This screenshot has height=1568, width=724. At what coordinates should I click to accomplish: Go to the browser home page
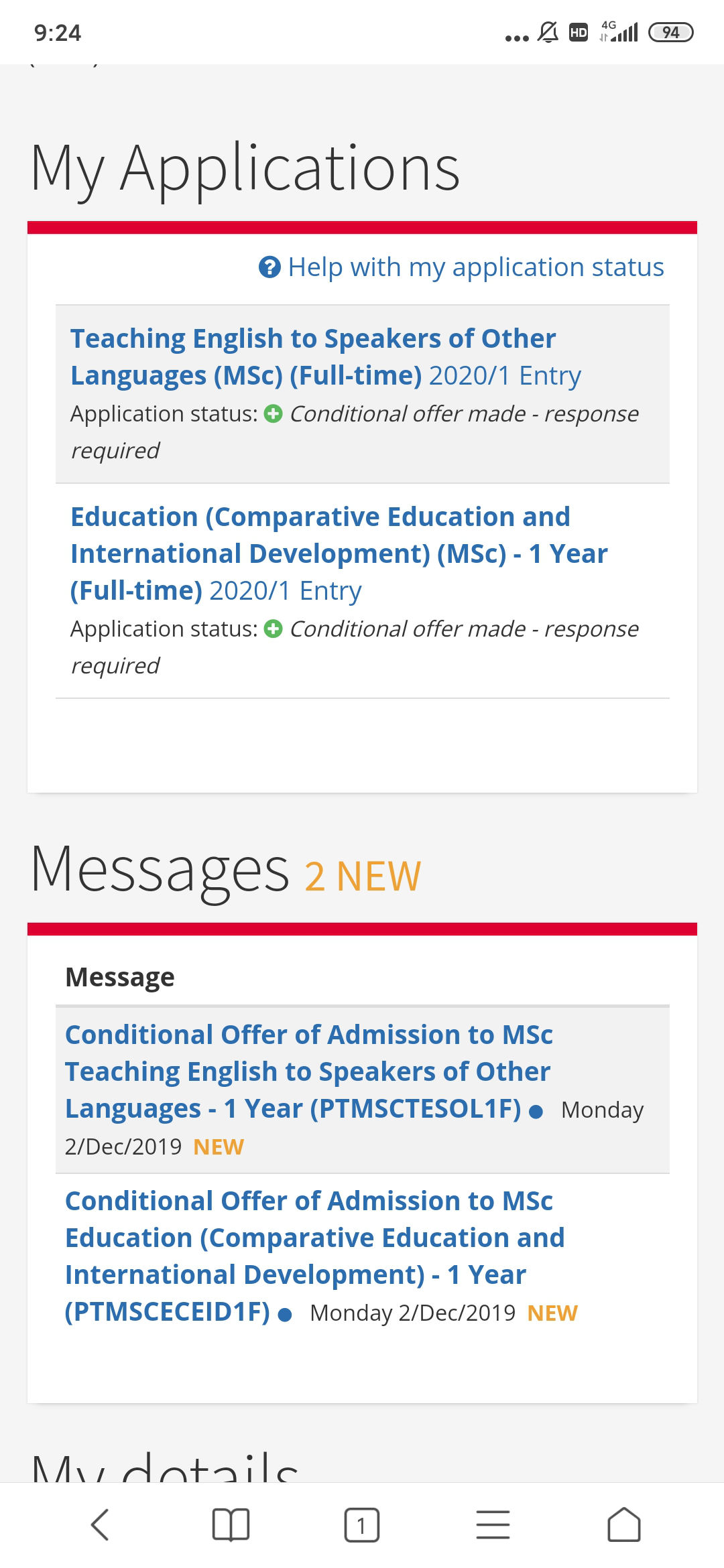coord(624,1525)
